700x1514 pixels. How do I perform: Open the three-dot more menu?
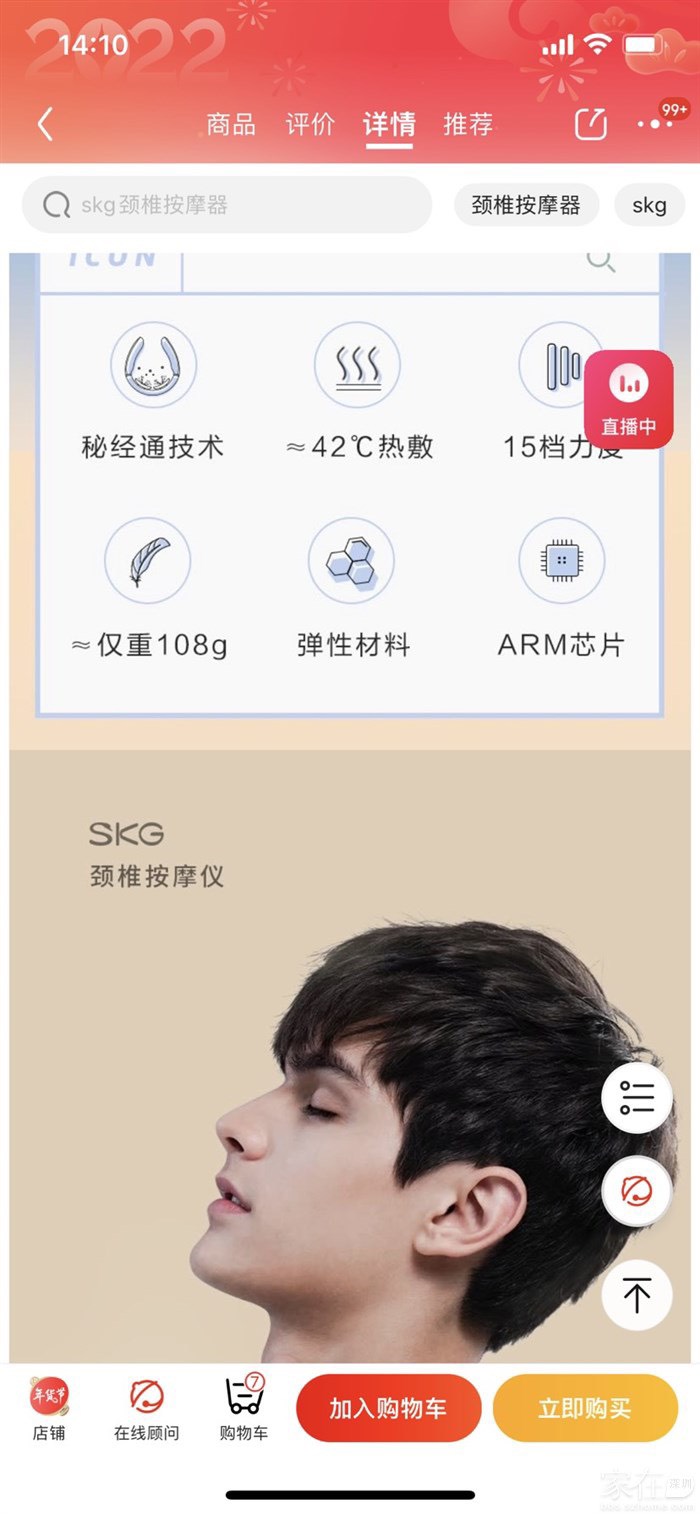pos(655,124)
